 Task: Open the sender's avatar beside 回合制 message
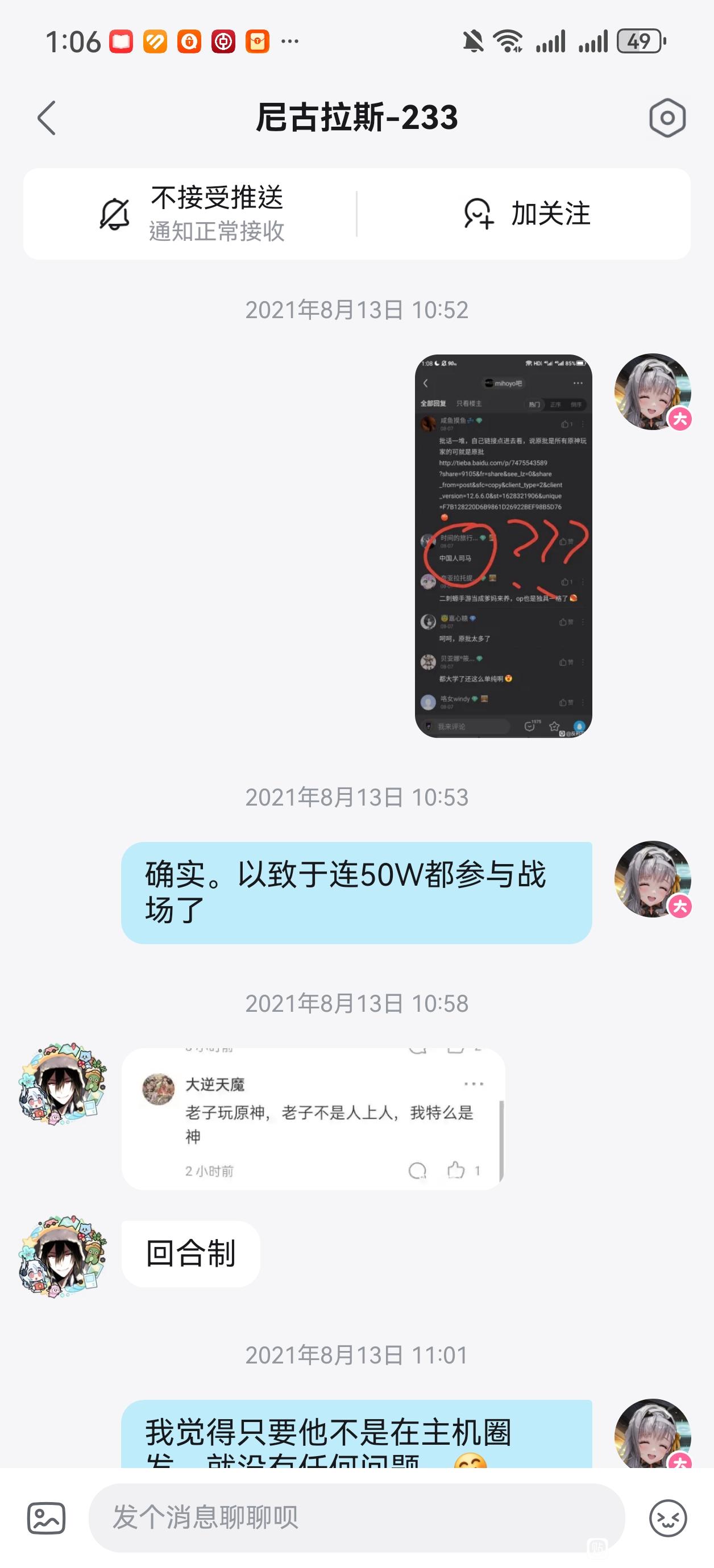pyautogui.click(x=63, y=1256)
